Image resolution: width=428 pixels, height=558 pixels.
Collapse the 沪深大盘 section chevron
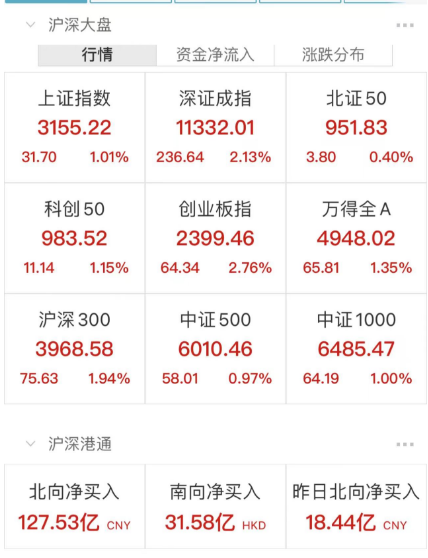coord(31,25)
